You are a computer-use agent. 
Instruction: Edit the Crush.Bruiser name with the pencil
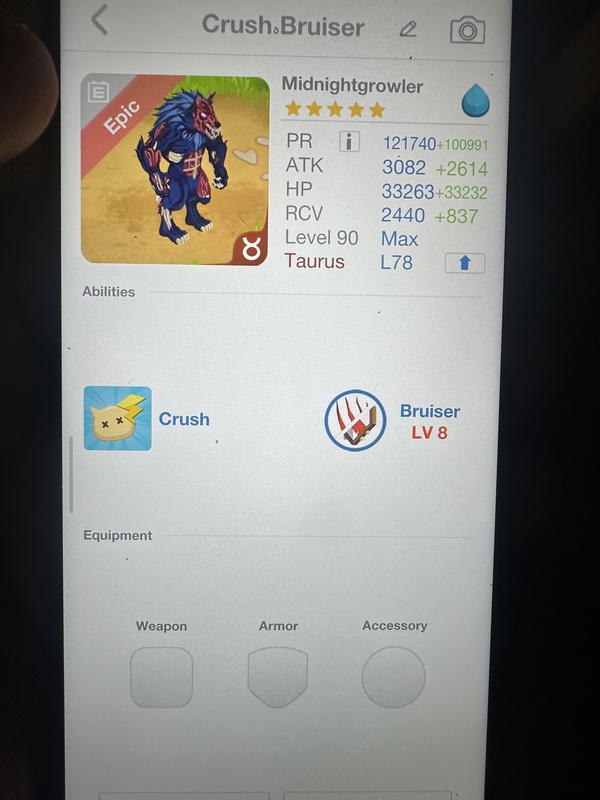(408, 28)
